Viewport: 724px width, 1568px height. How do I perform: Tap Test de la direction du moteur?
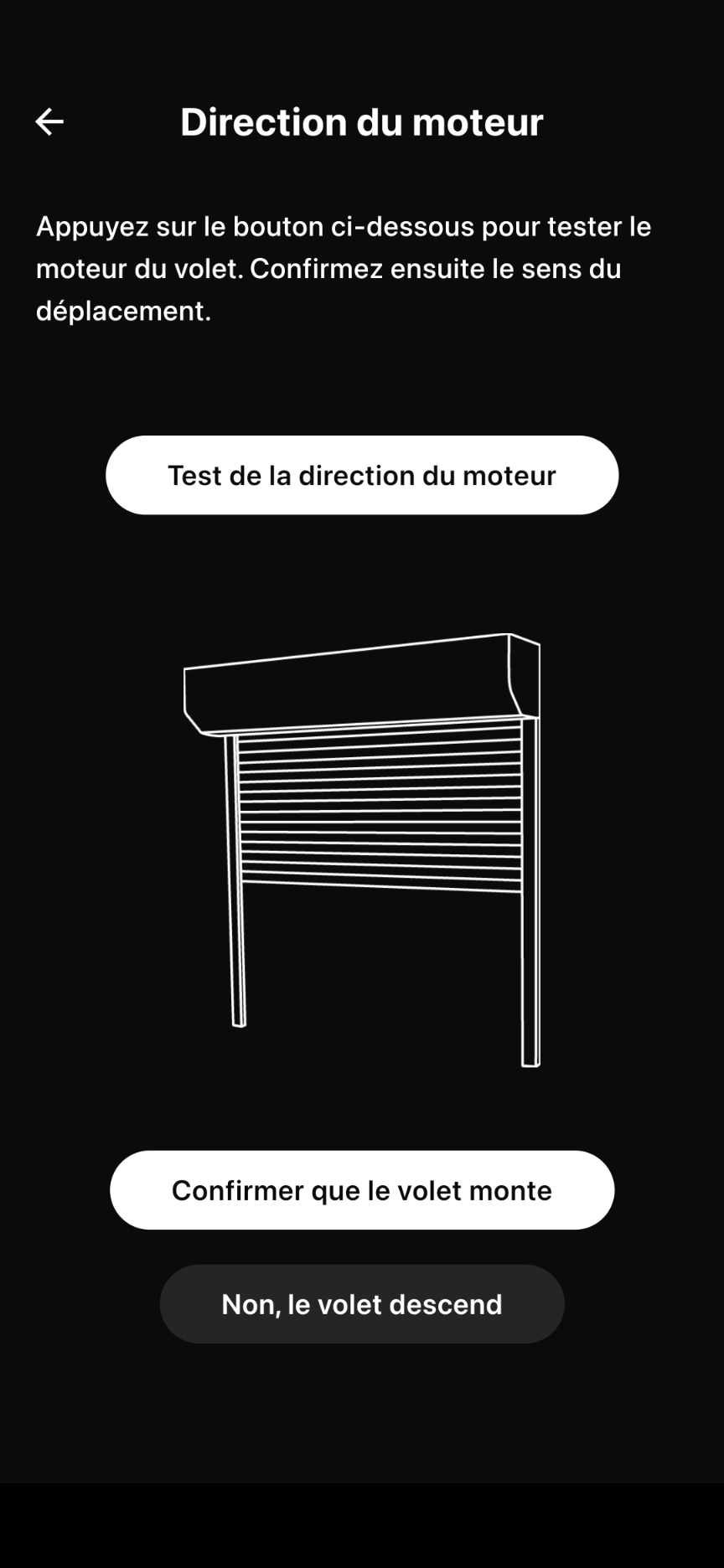pyautogui.click(x=362, y=475)
